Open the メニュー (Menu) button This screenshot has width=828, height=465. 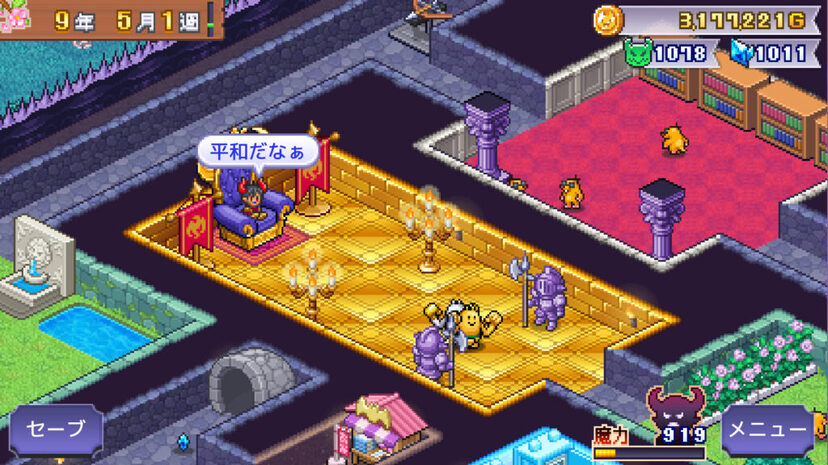[x=767, y=429]
